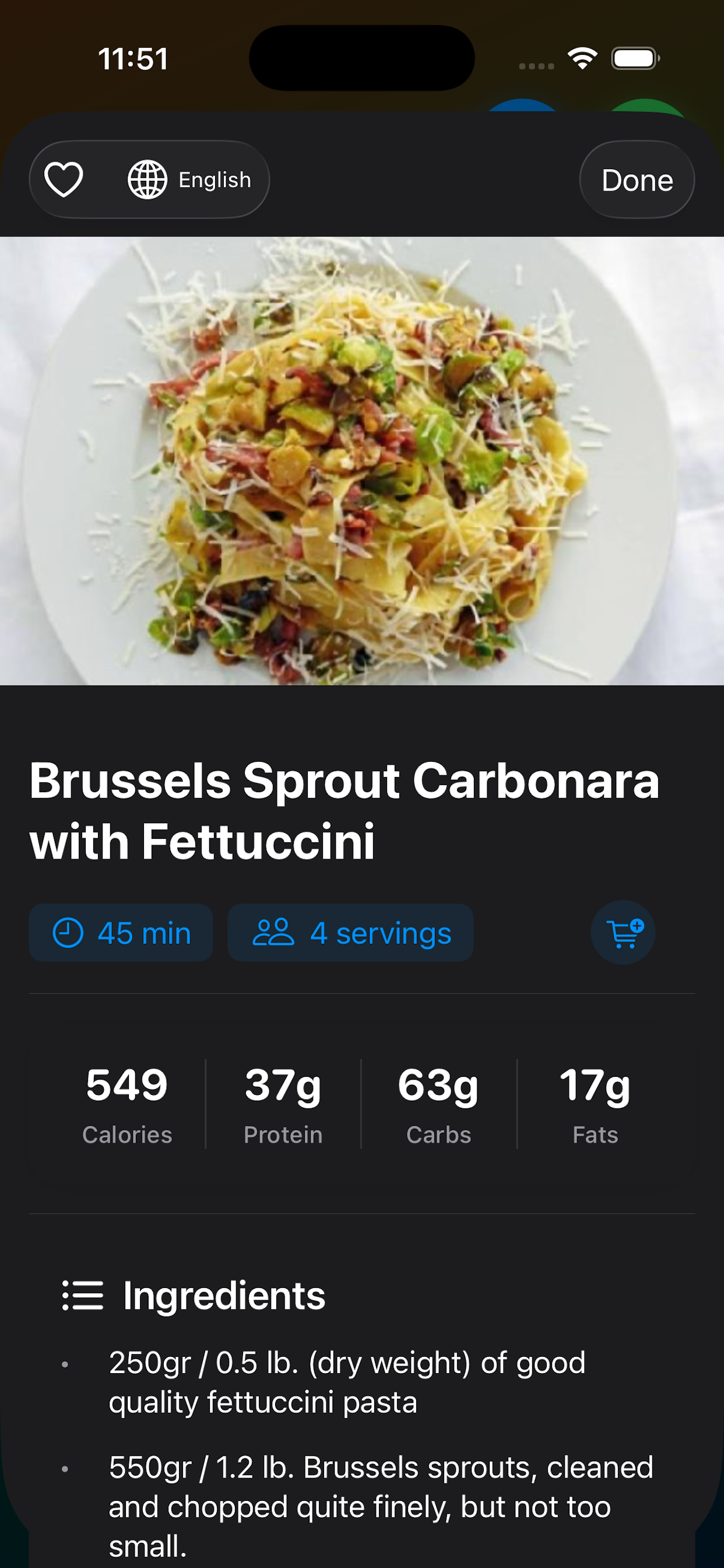This screenshot has width=724, height=1568.
Task: Select the globe language icon
Action: [147, 178]
